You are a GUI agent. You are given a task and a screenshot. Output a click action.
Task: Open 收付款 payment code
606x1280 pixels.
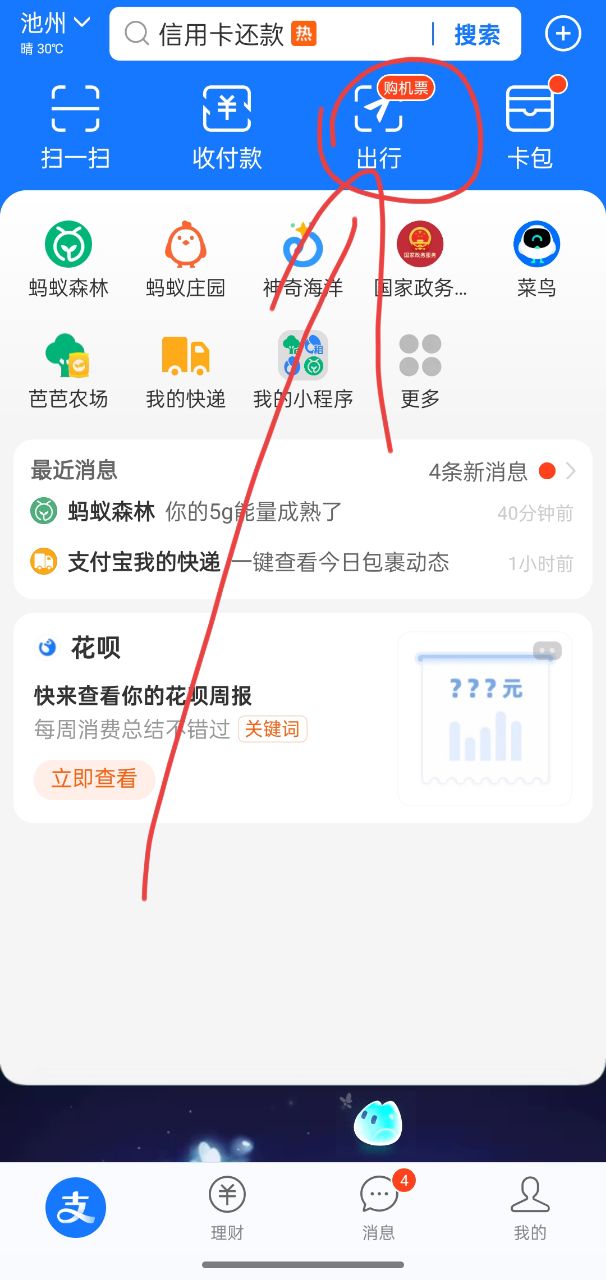pos(227,125)
